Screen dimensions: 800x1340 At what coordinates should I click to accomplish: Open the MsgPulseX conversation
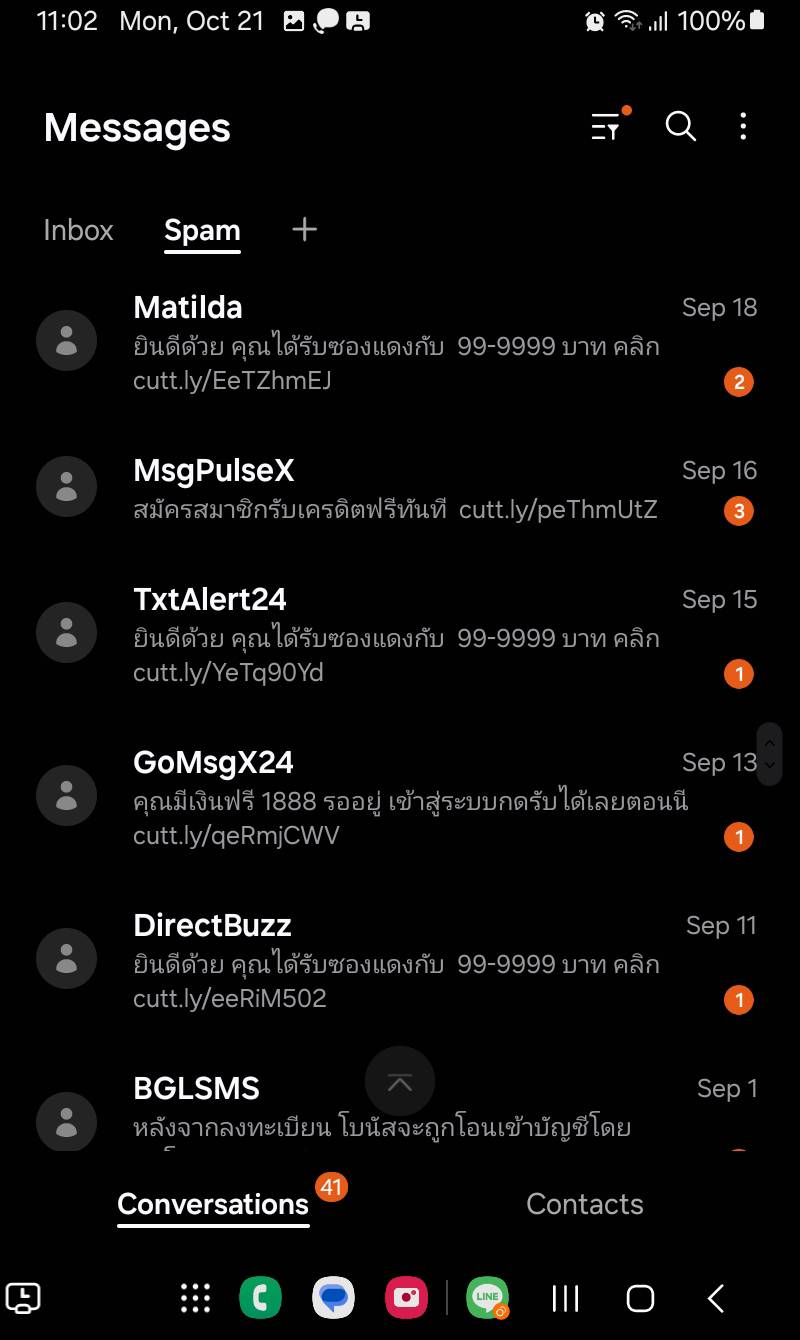click(x=400, y=488)
